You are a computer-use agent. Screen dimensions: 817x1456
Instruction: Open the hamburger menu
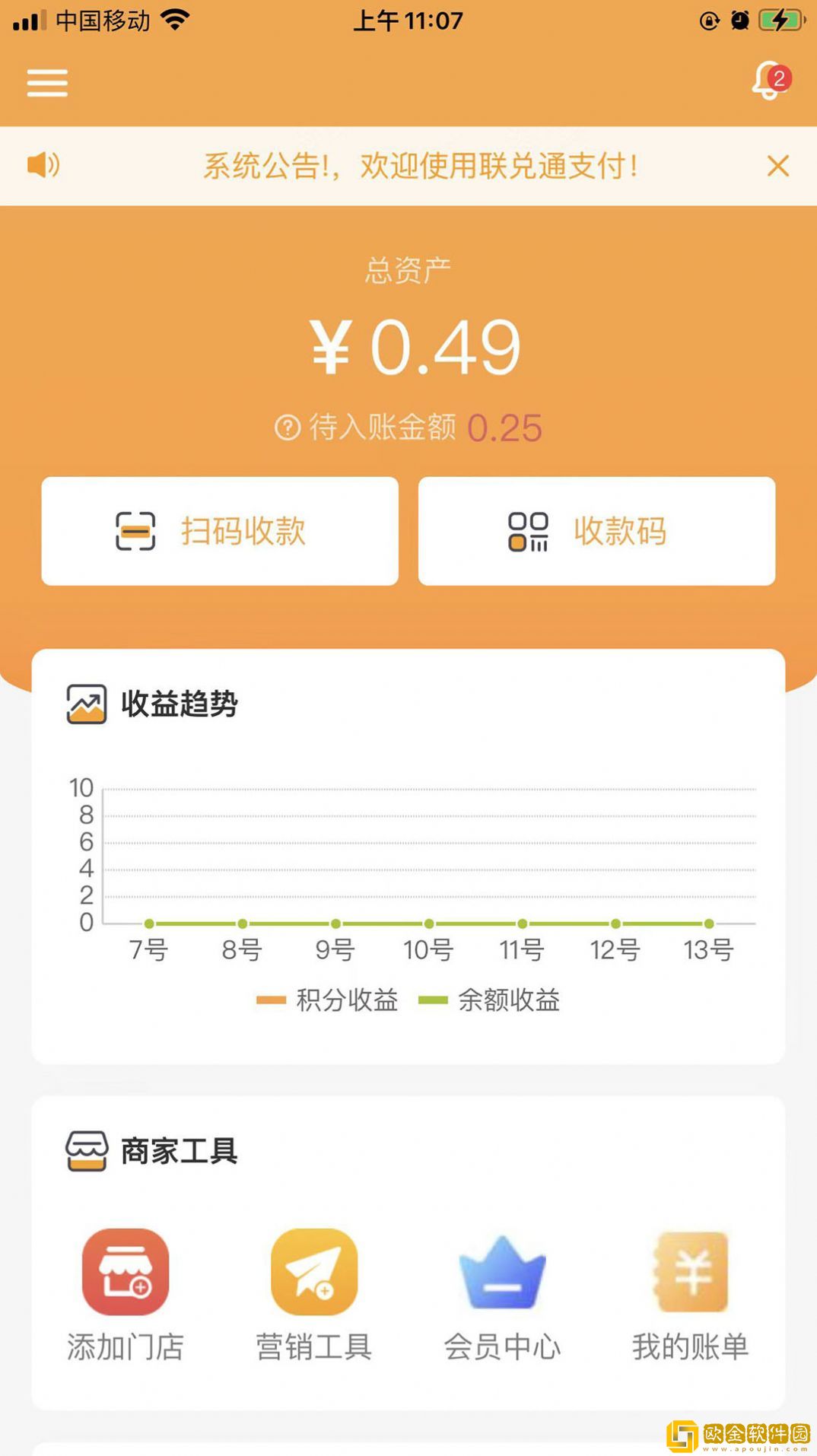(47, 82)
